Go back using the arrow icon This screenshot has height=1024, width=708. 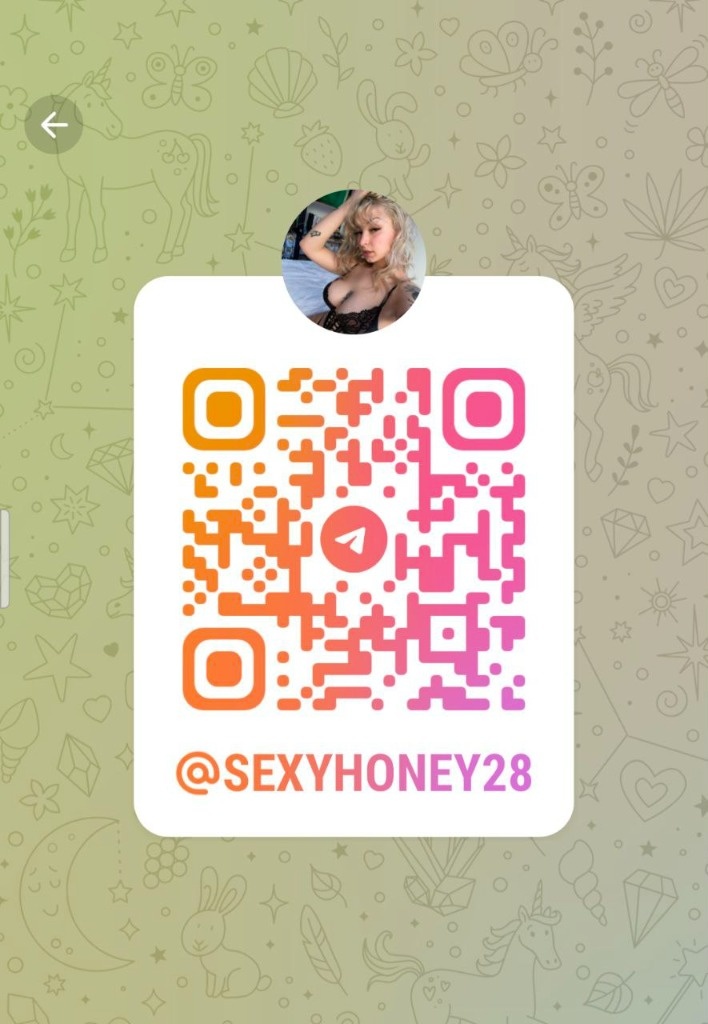click(x=53, y=125)
